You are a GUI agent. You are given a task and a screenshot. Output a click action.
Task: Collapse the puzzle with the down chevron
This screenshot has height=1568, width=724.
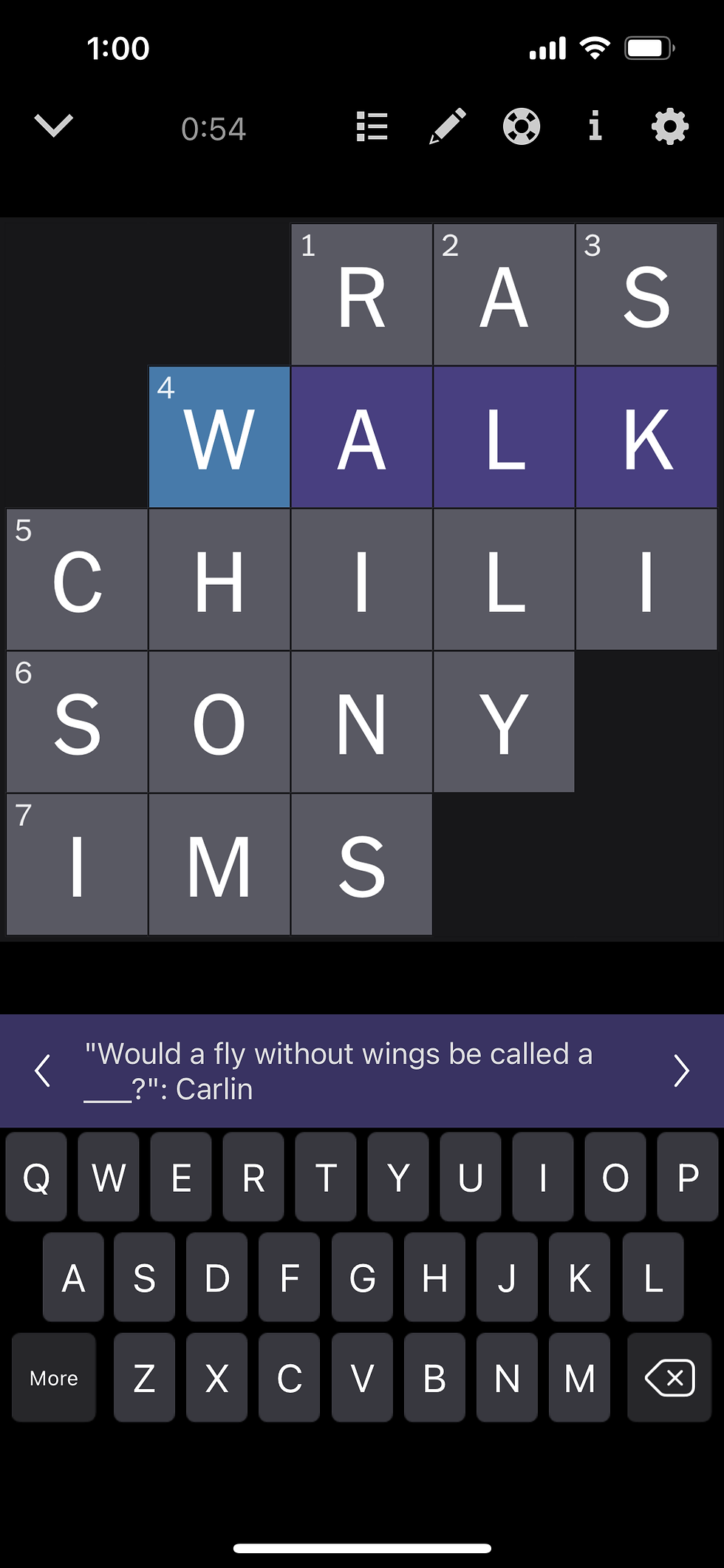pos(54,126)
